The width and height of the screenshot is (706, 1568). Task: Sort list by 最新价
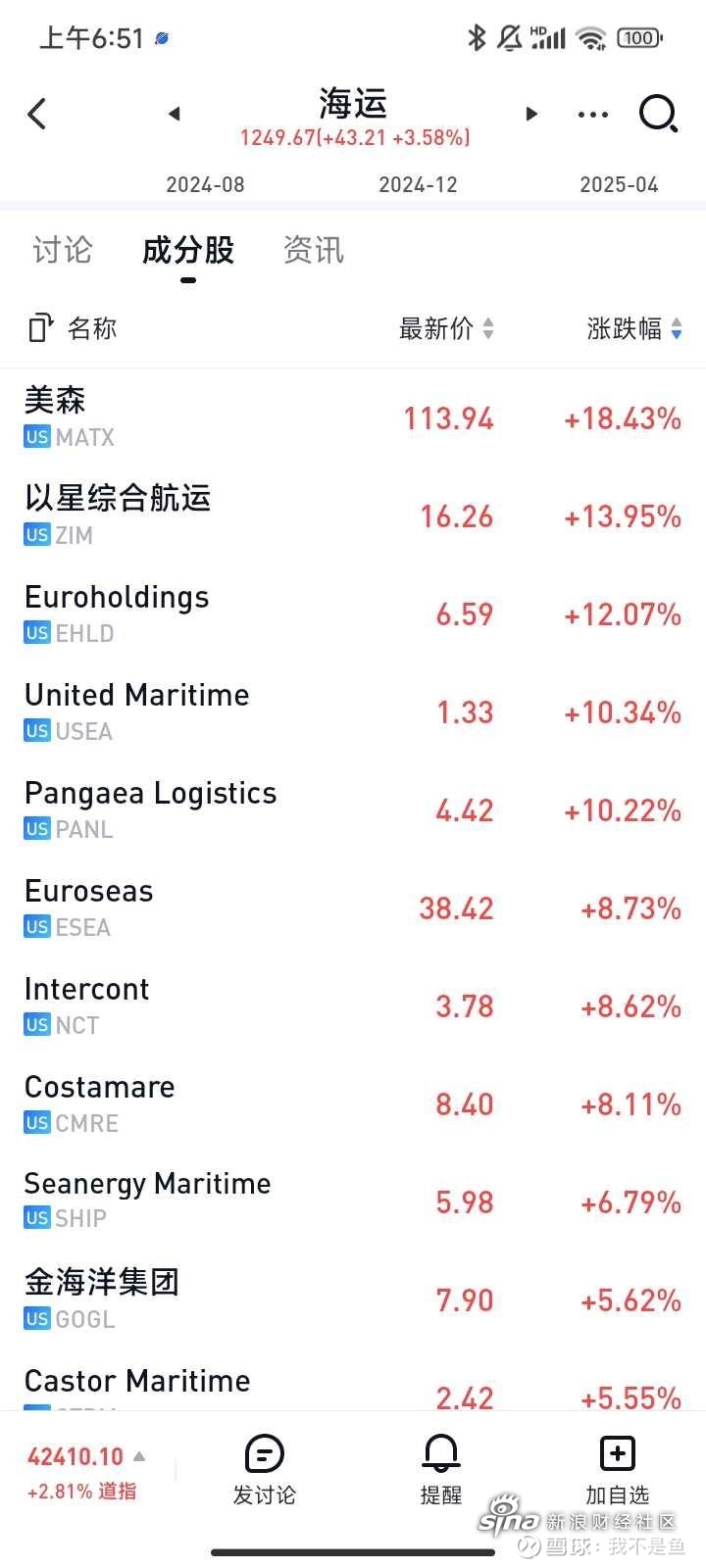[446, 328]
